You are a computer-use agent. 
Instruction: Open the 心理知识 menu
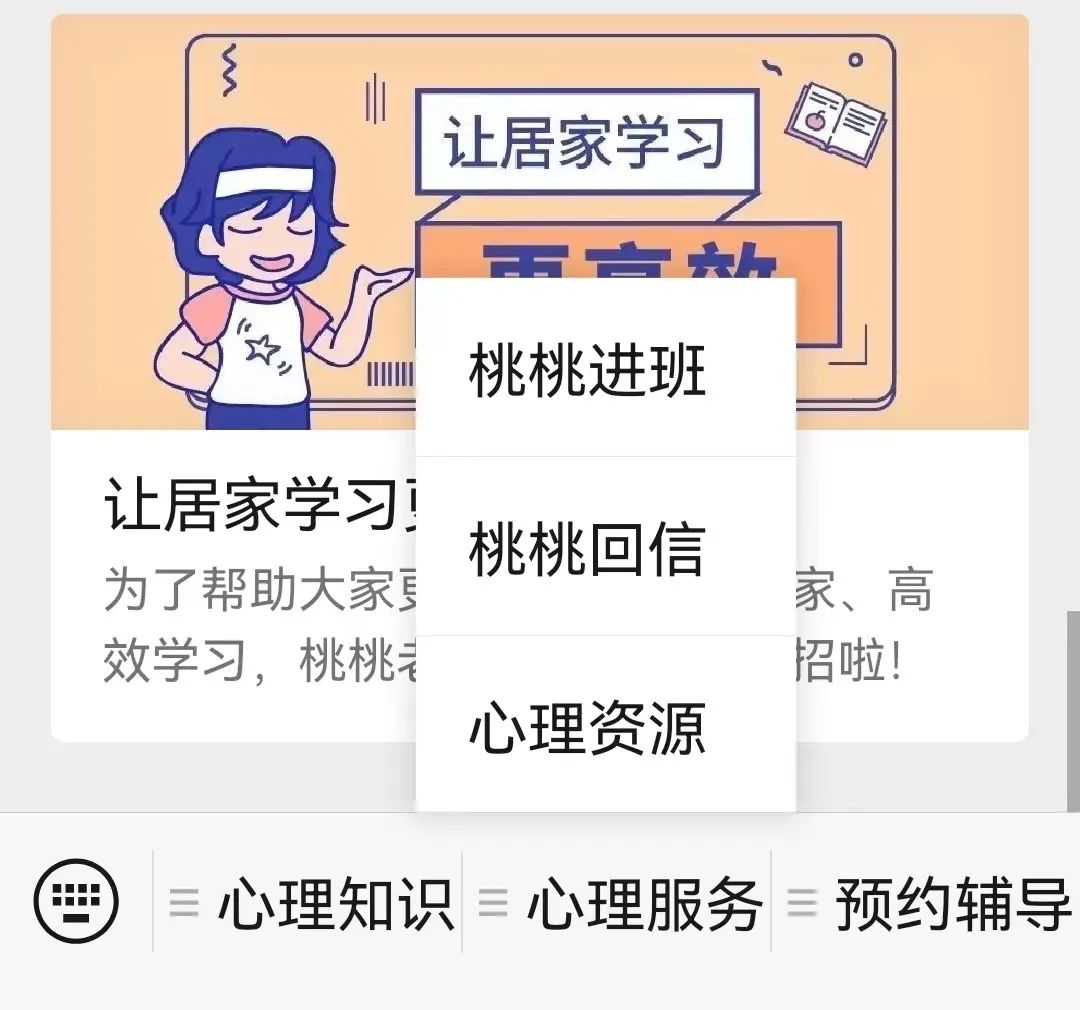pyautogui.click(x=310, y=902)
